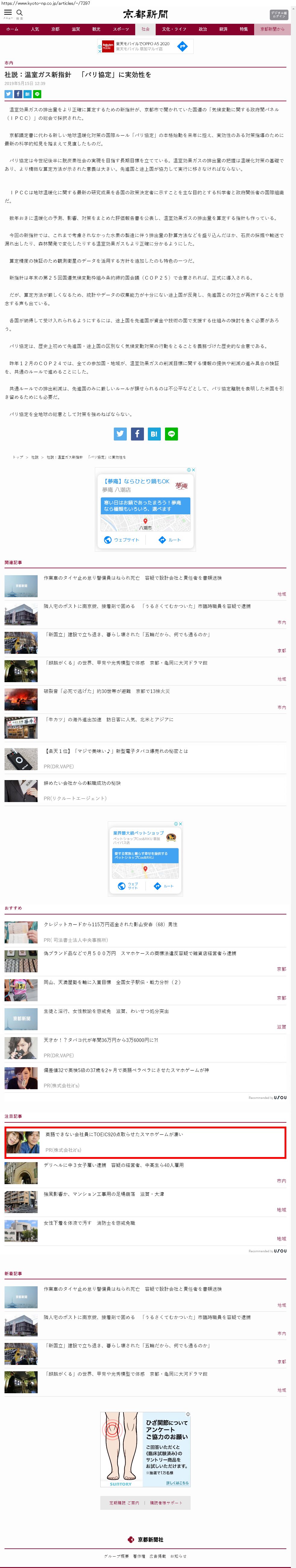Select the 文化・ライフ tab
The image size is (296, 1568).
(174, 29)
